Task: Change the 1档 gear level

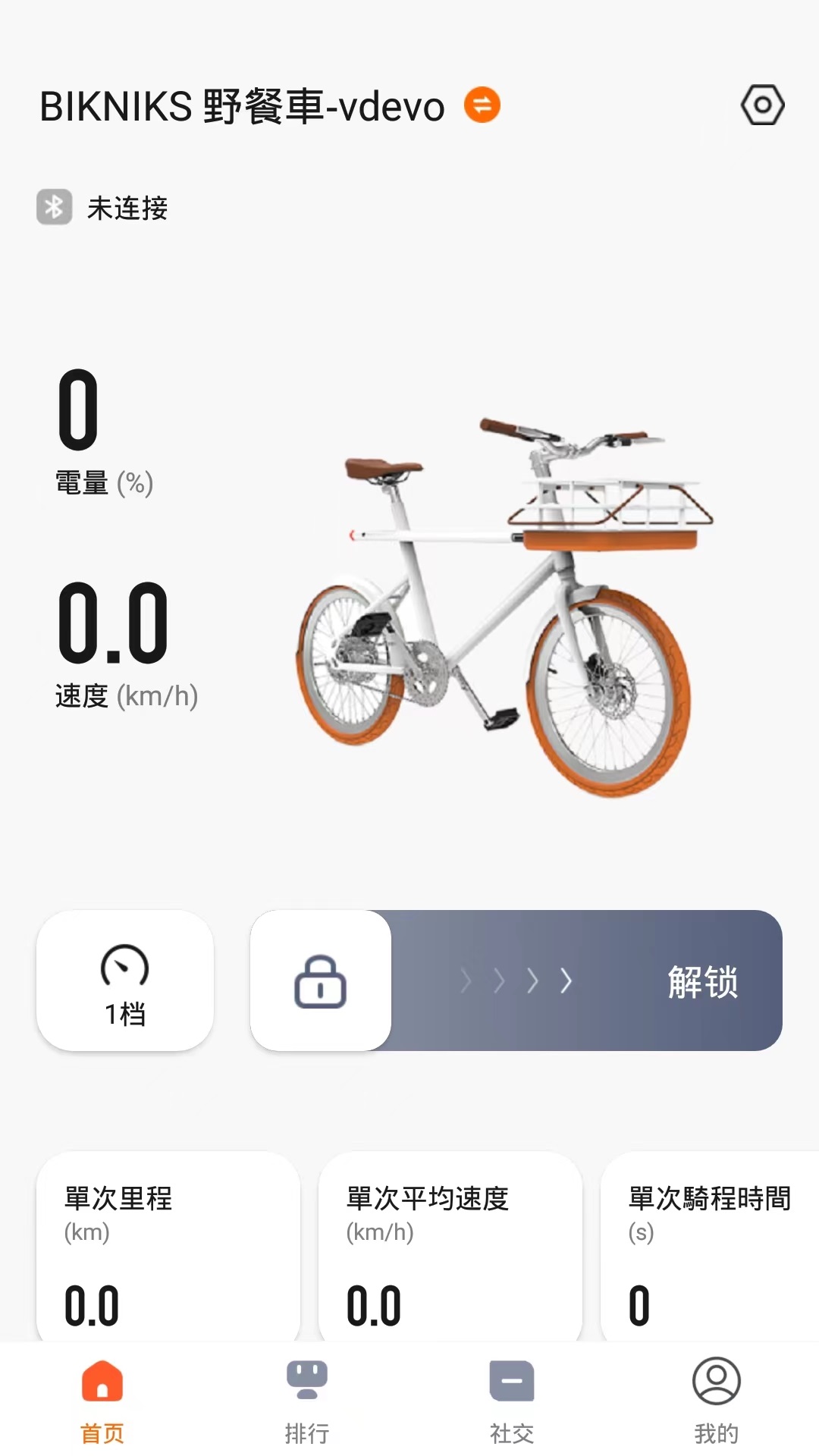Action: click(125, 981)
